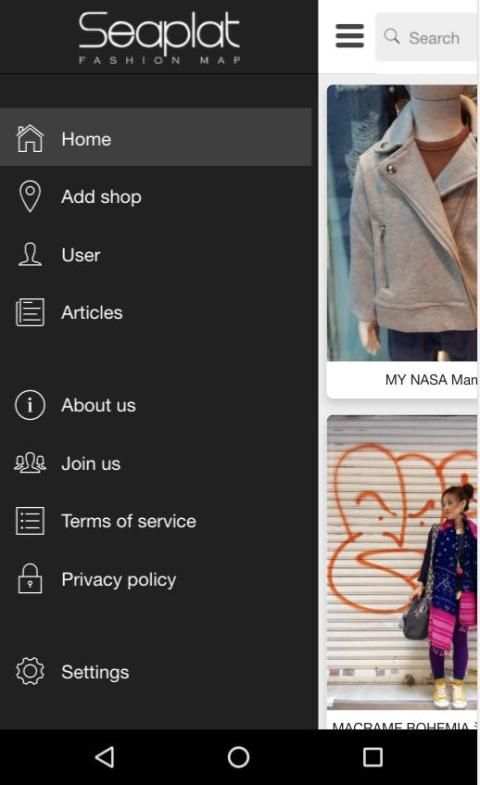Tap the hamburger menu icon
This screenshot has height=785, width=480.
[x=349, y=36]
